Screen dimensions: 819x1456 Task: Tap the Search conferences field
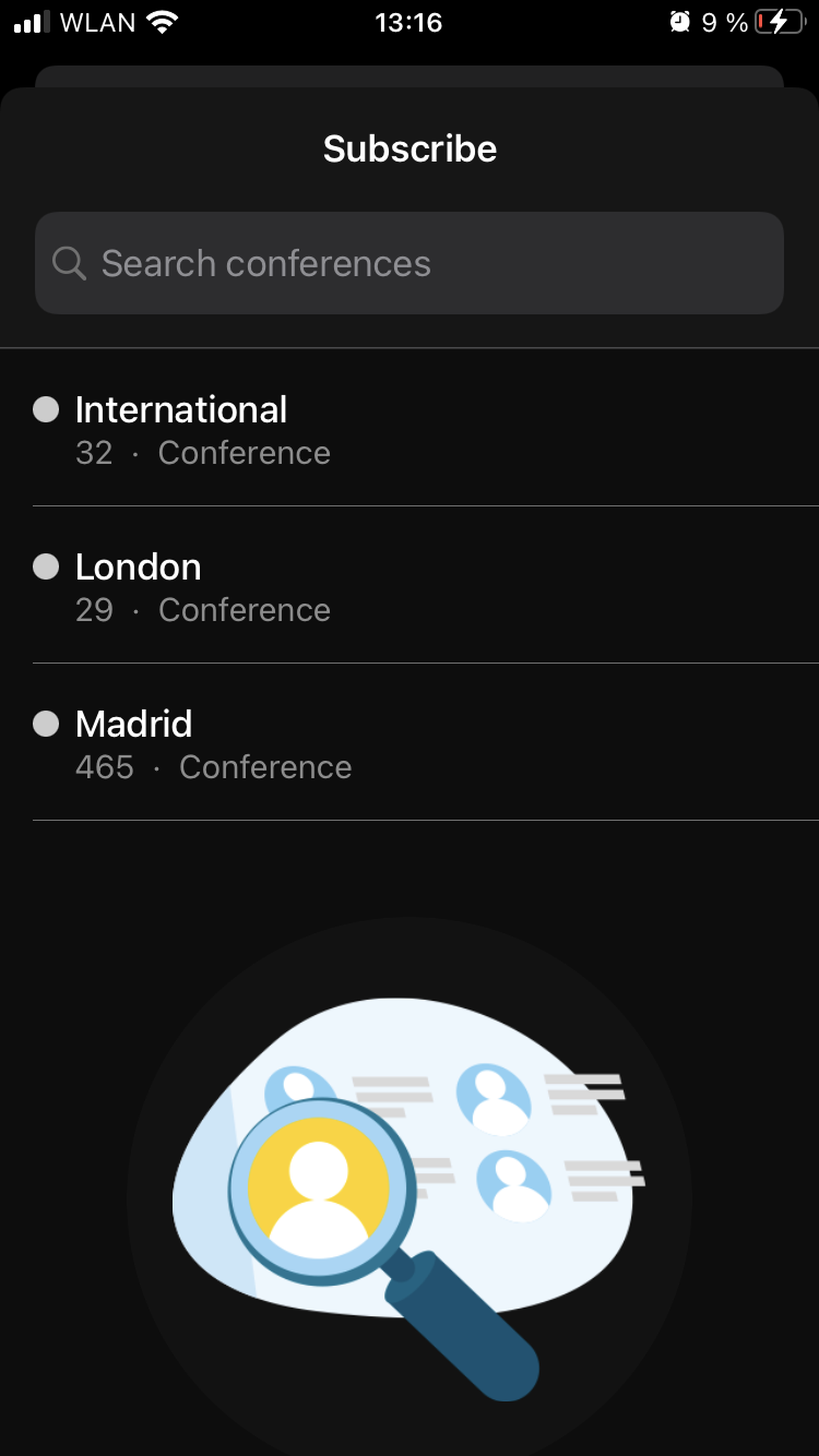click(409, 263)
